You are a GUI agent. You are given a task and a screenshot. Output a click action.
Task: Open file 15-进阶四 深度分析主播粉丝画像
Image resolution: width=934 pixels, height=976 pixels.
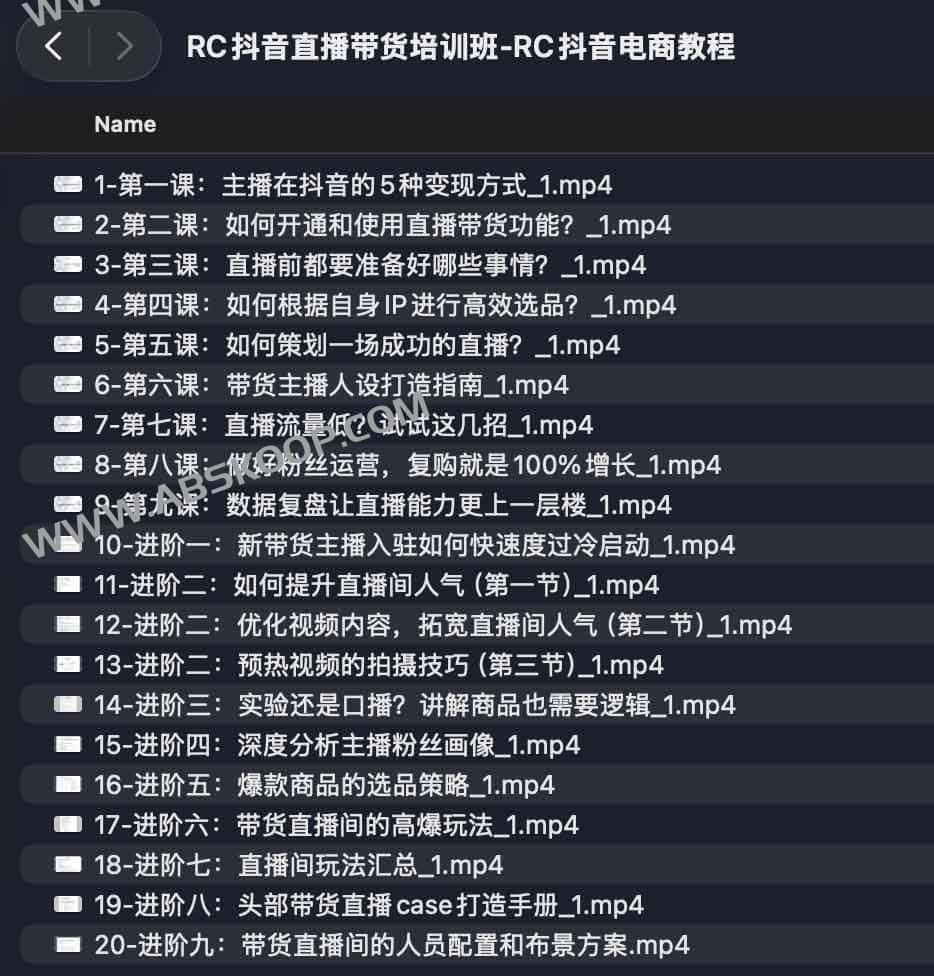click(337, 745)
